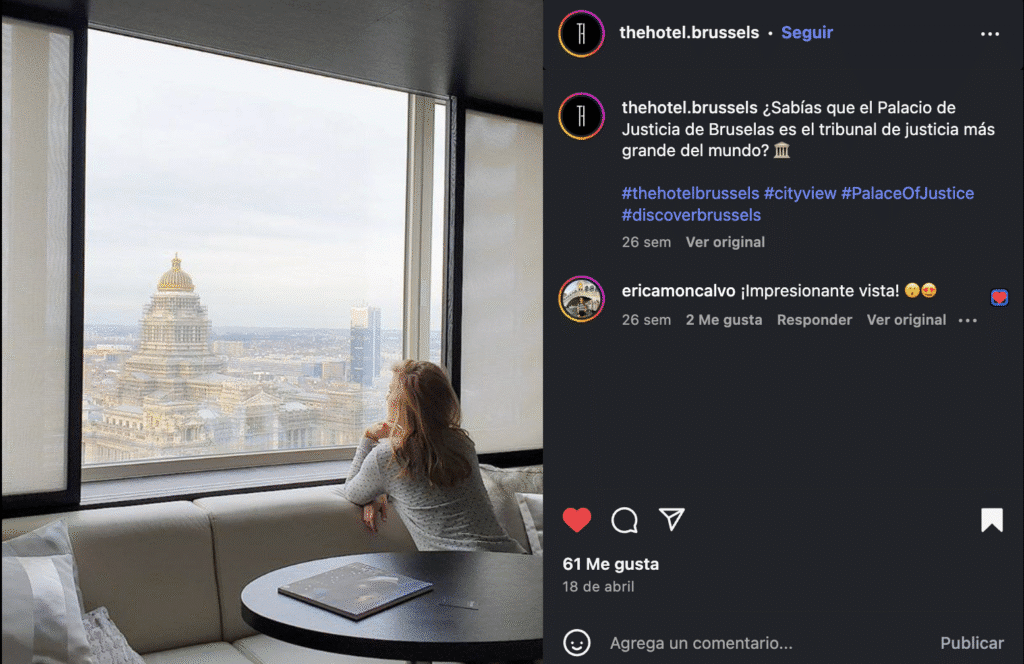Open the post options overflow menu
Image resolution: width=1024 pixels, height=664 pixels.
(989, 34)
